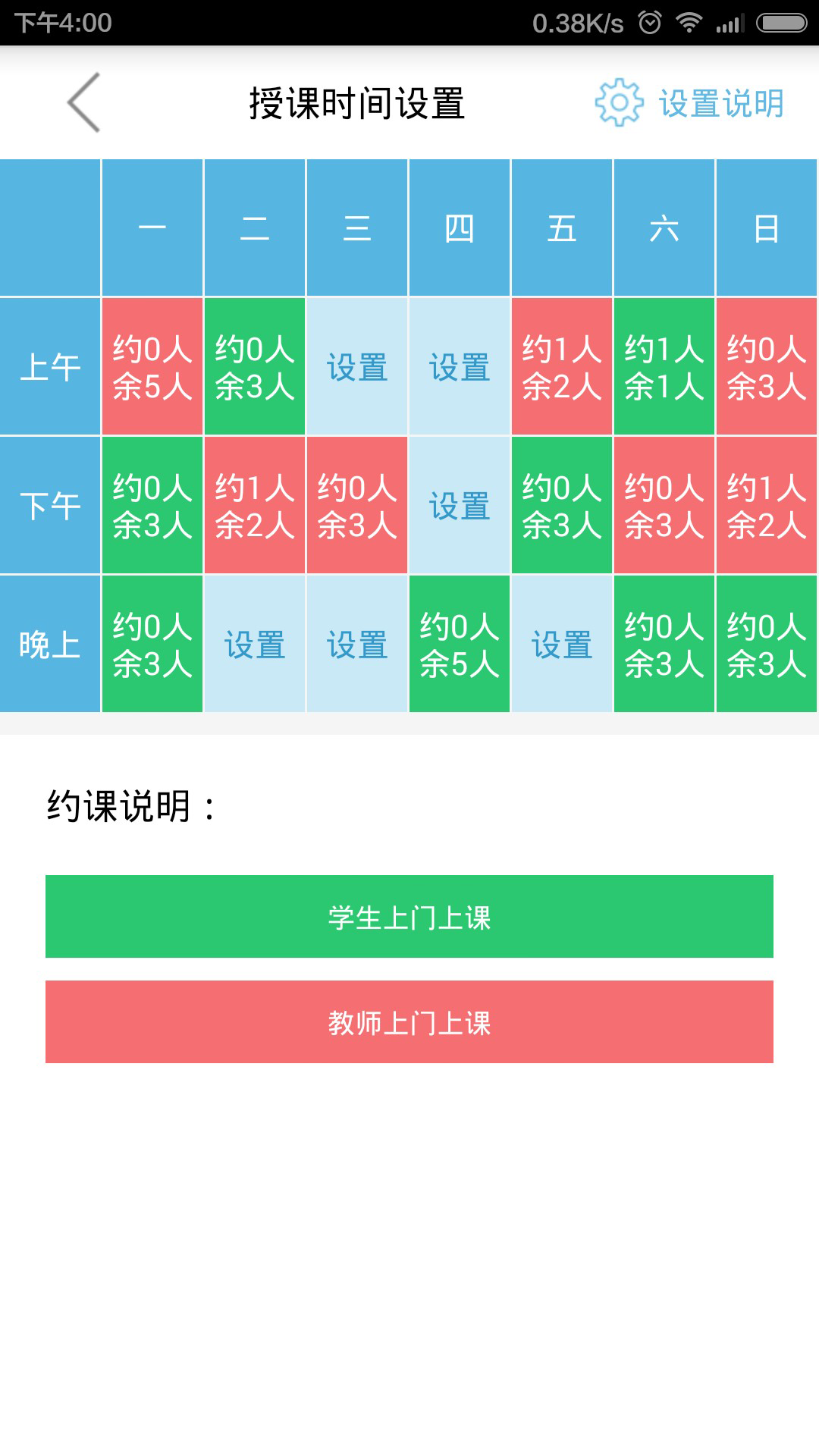This screenshot has height=1456, width=819.
Task: Tap 设置 for Wednesday evening
Action: tap(357, 644)
